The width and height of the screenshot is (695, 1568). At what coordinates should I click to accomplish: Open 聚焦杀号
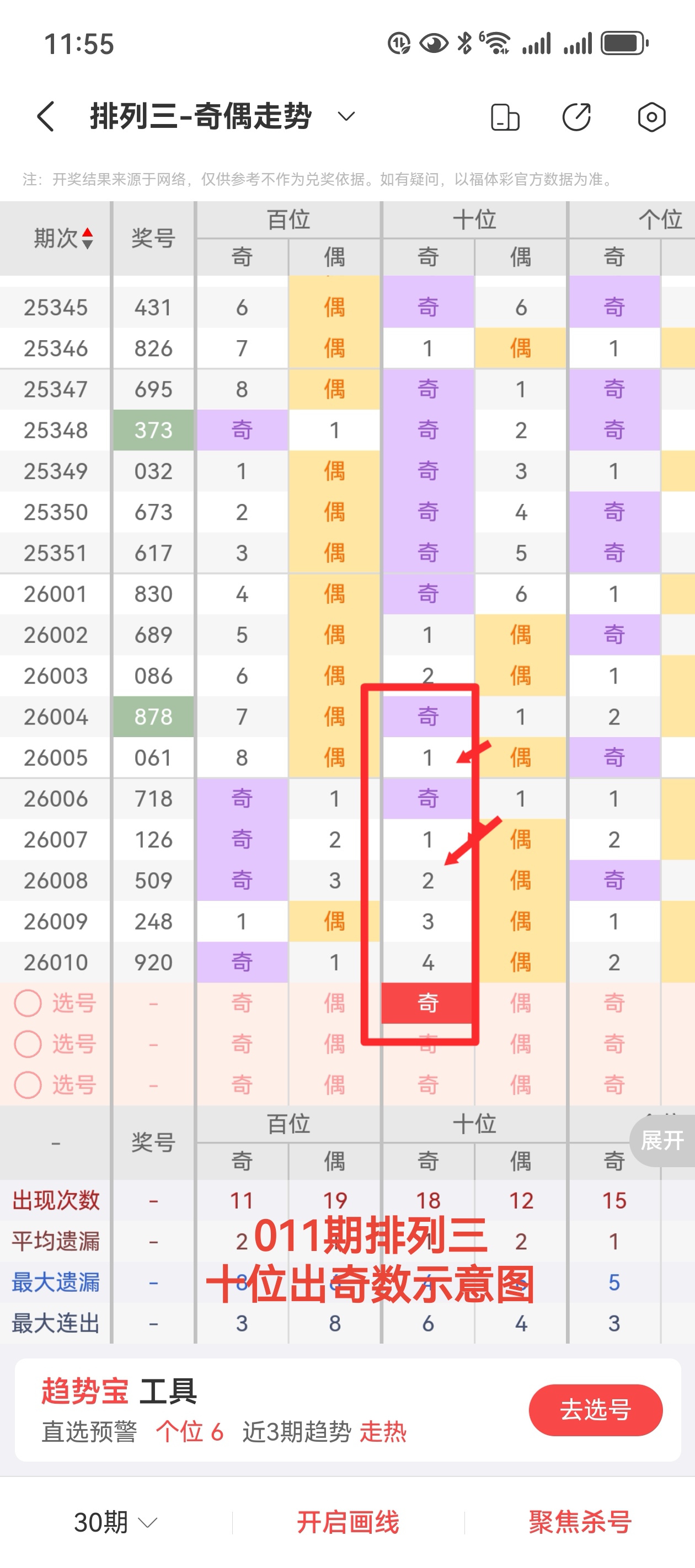(x=579, y=1522)
